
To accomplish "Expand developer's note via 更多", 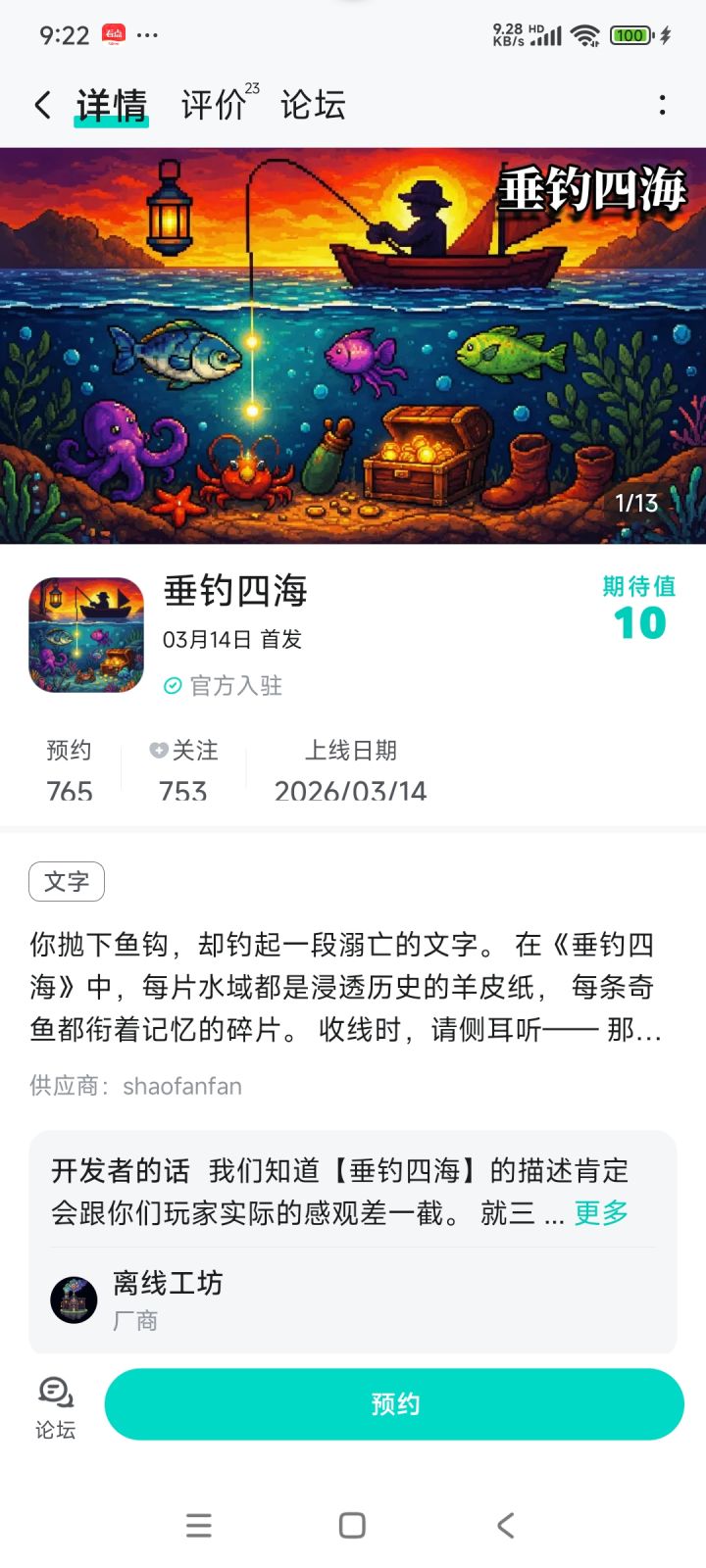I will 598,1214.
